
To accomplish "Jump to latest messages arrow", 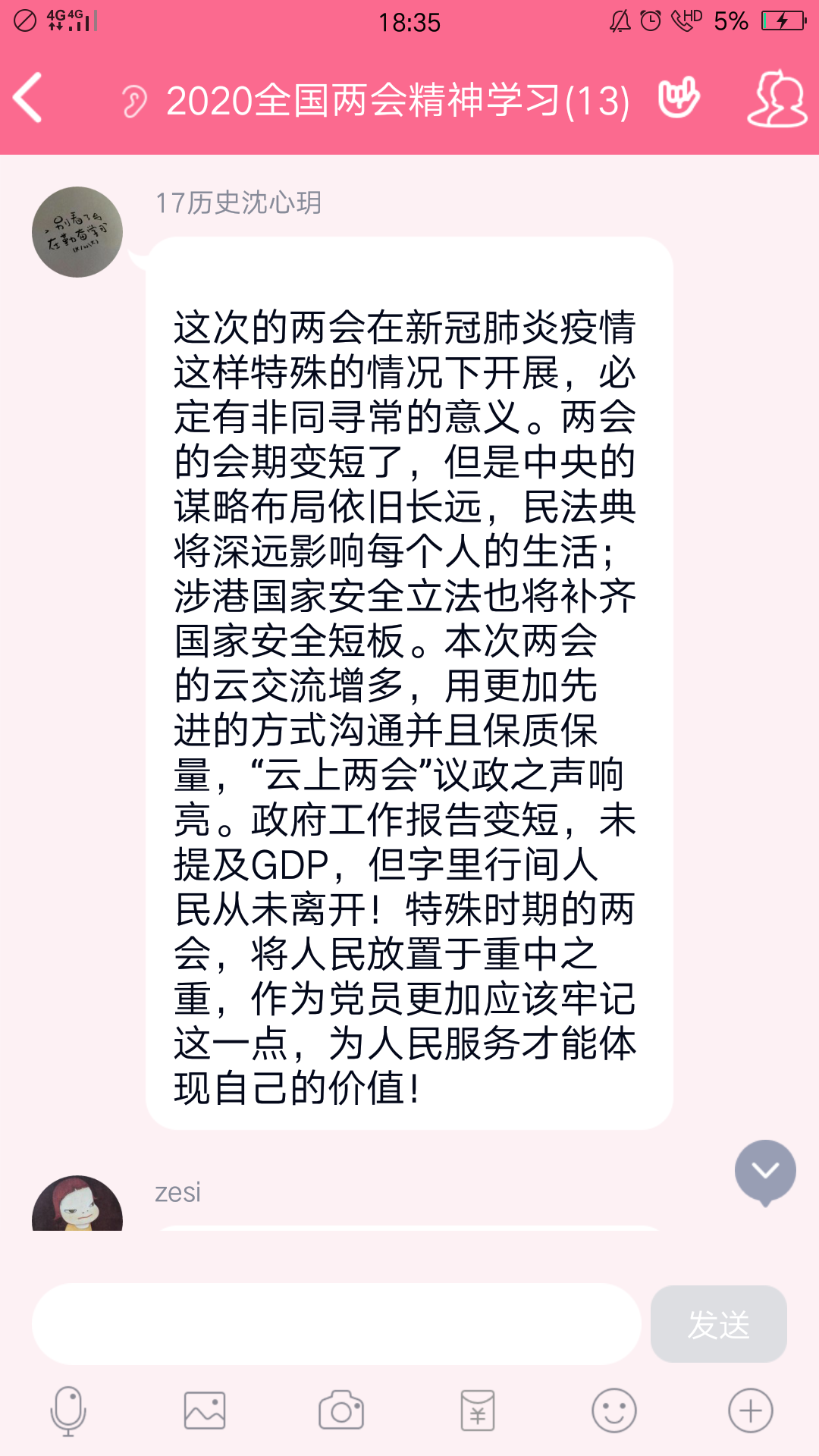I will [765, 1172].
